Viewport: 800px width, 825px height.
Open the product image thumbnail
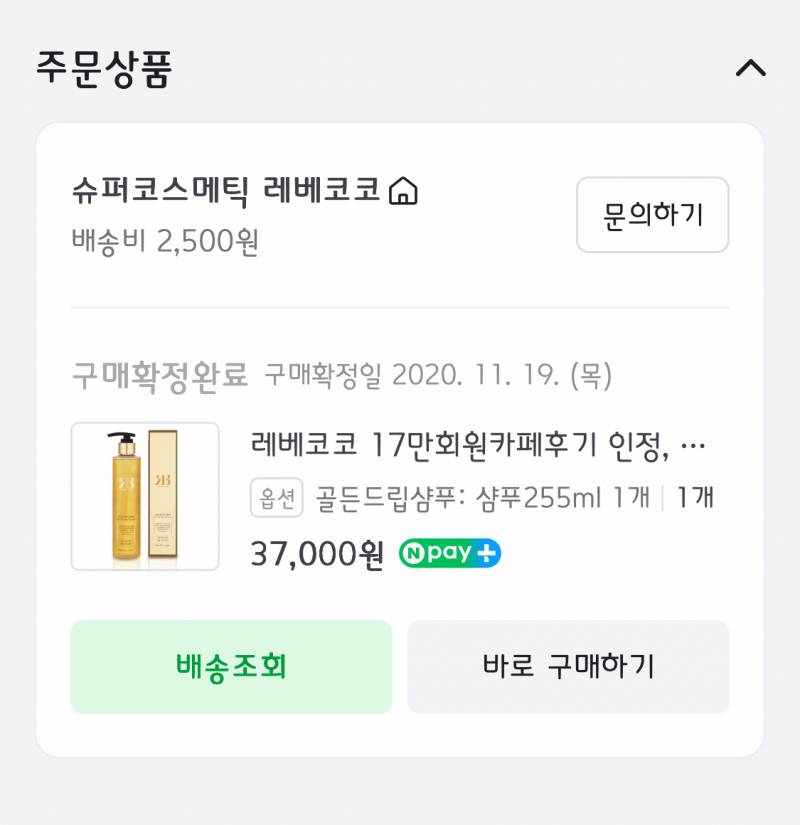[x=144, y=497]
